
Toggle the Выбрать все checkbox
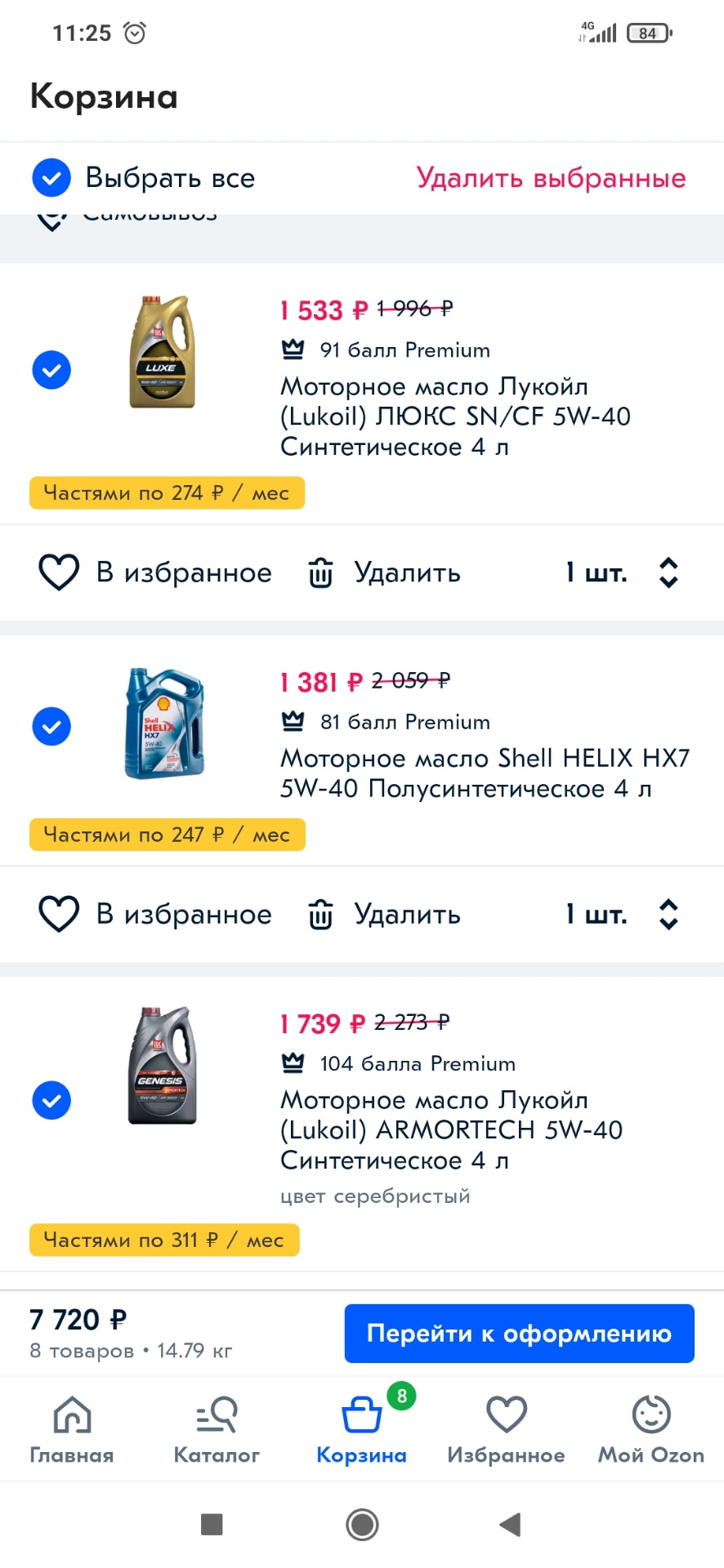[x=51, y=178]
